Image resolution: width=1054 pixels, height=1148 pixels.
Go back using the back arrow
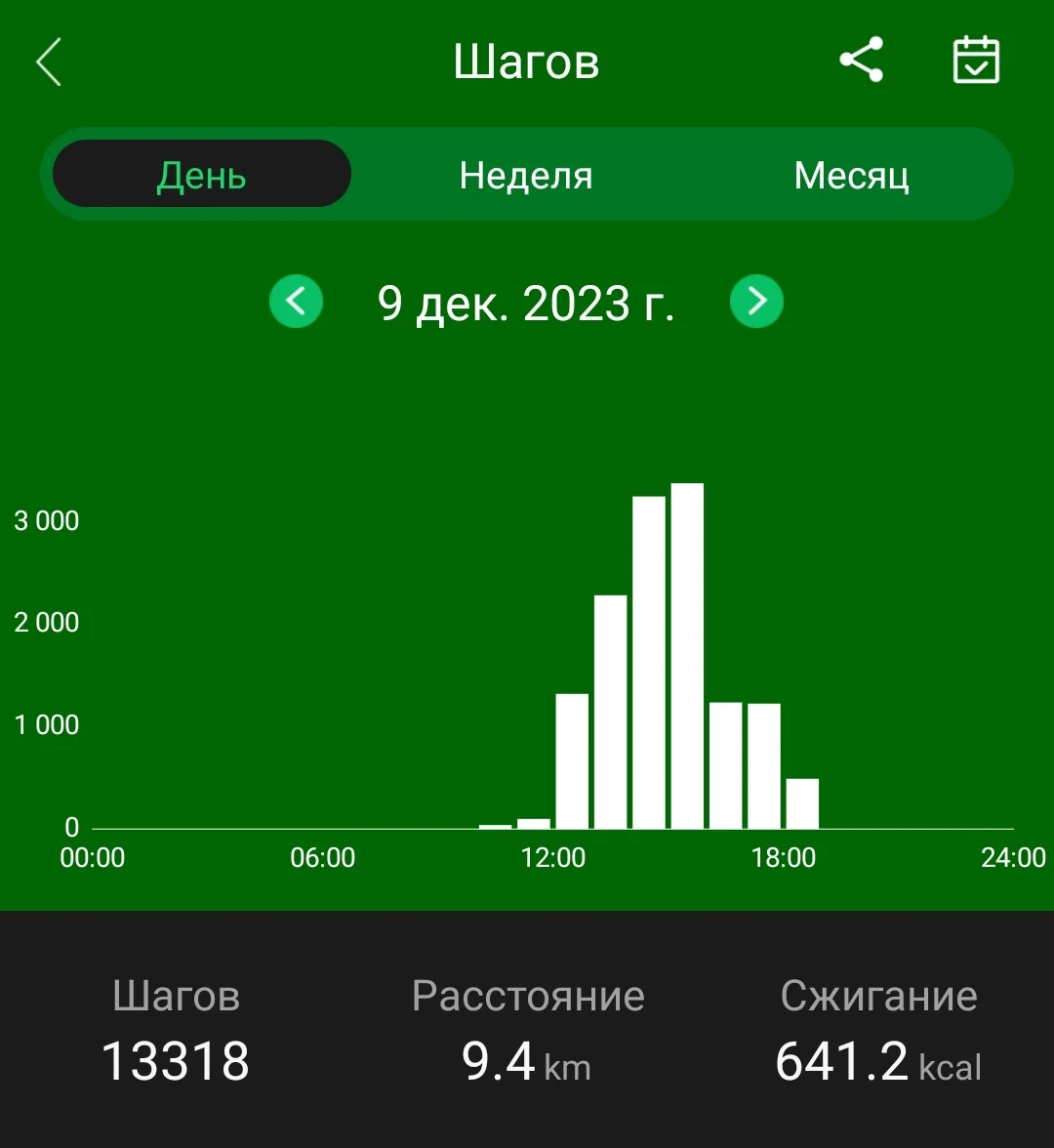[49, 61]
